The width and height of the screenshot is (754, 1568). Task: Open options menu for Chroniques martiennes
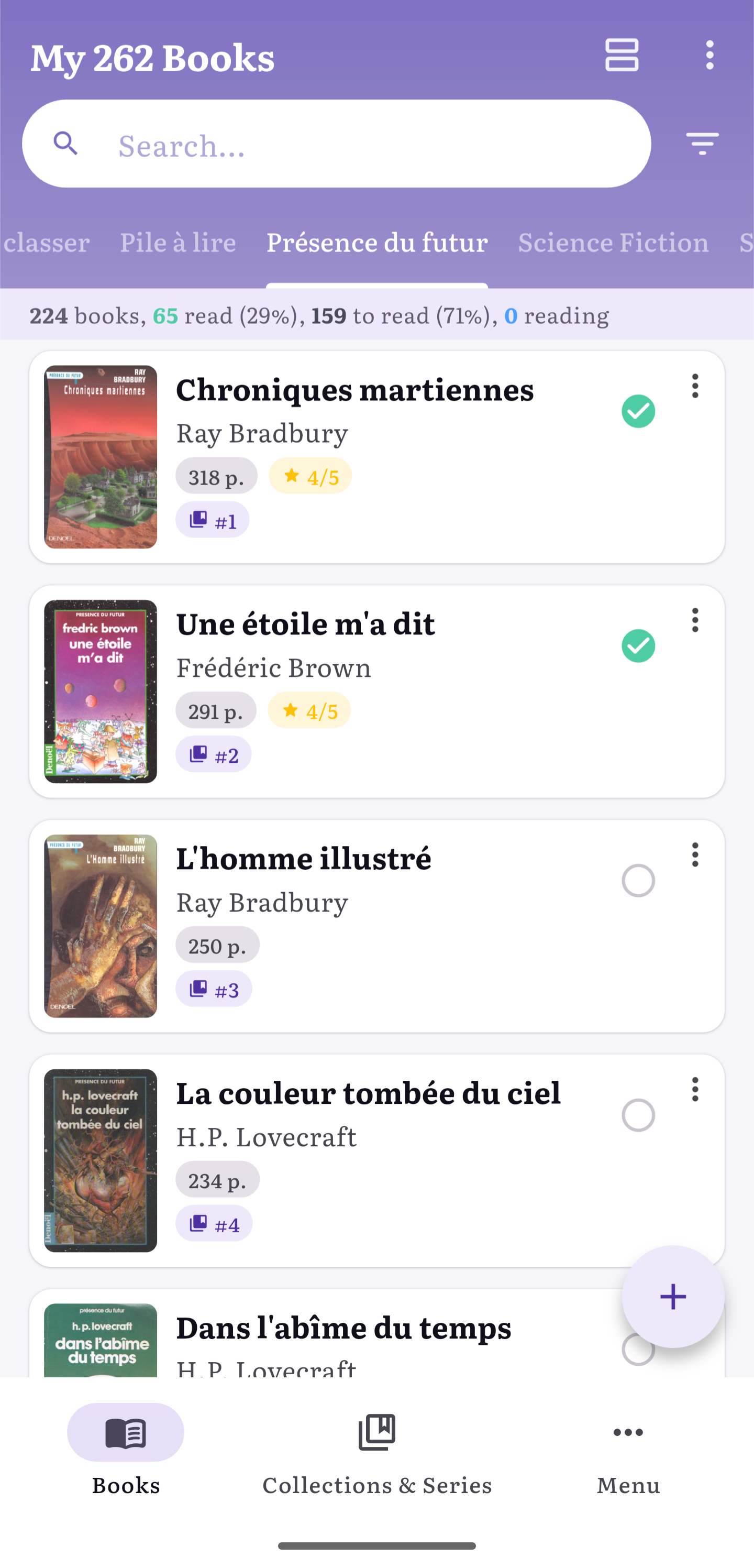click(x=694, y=386)
